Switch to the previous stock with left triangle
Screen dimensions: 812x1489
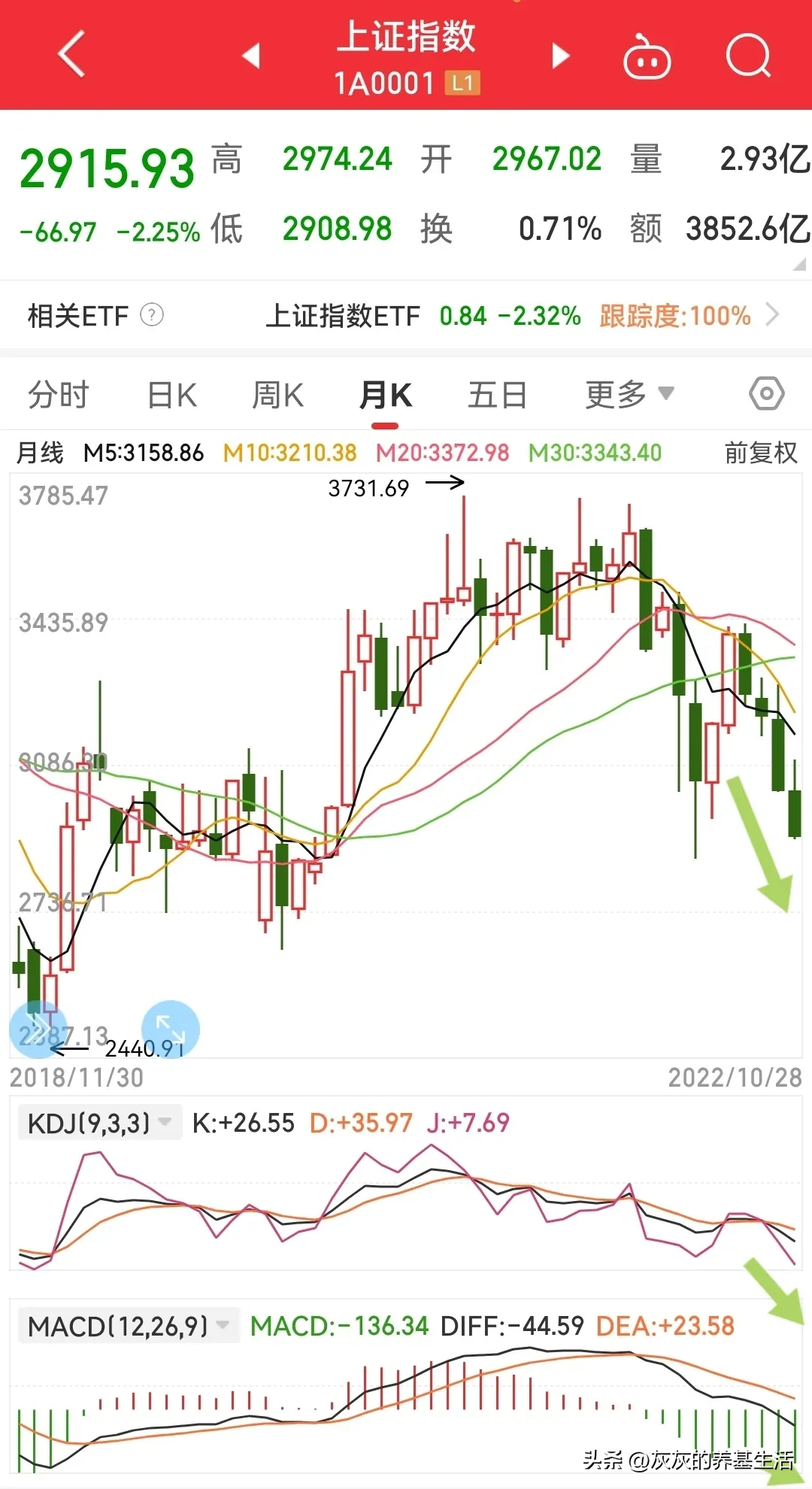[251, 56]
